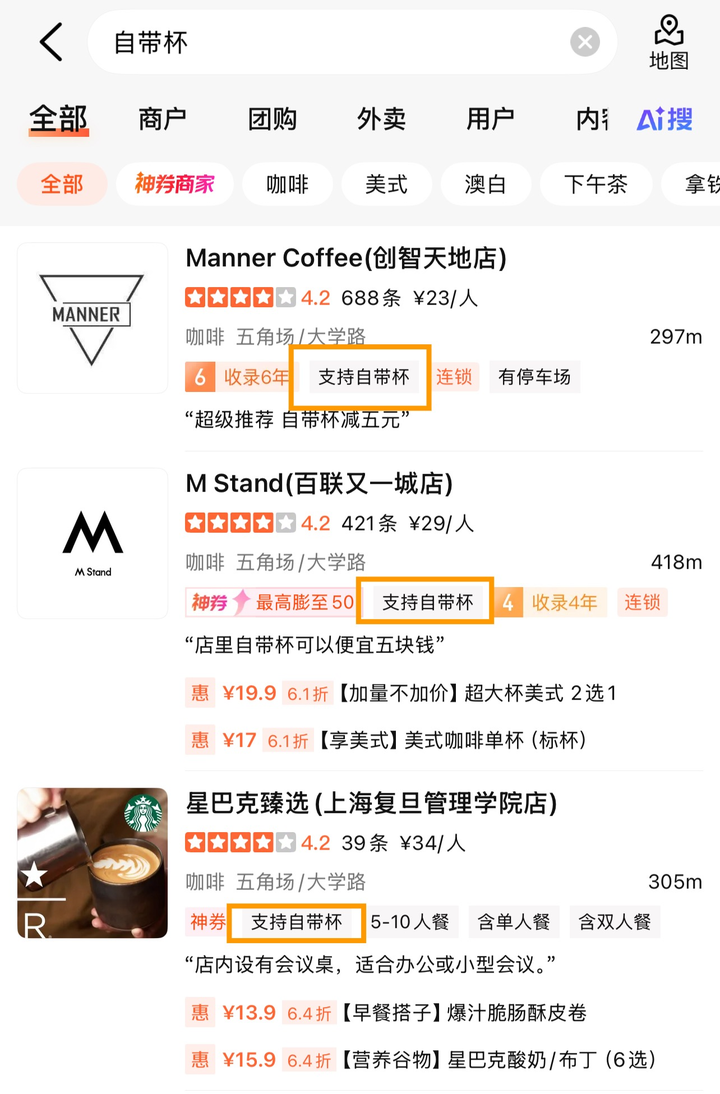The height and width of the screenshot is (1094, 720).
Task: Switch to the 商户 tab
Action: click(x=162, y=119)
